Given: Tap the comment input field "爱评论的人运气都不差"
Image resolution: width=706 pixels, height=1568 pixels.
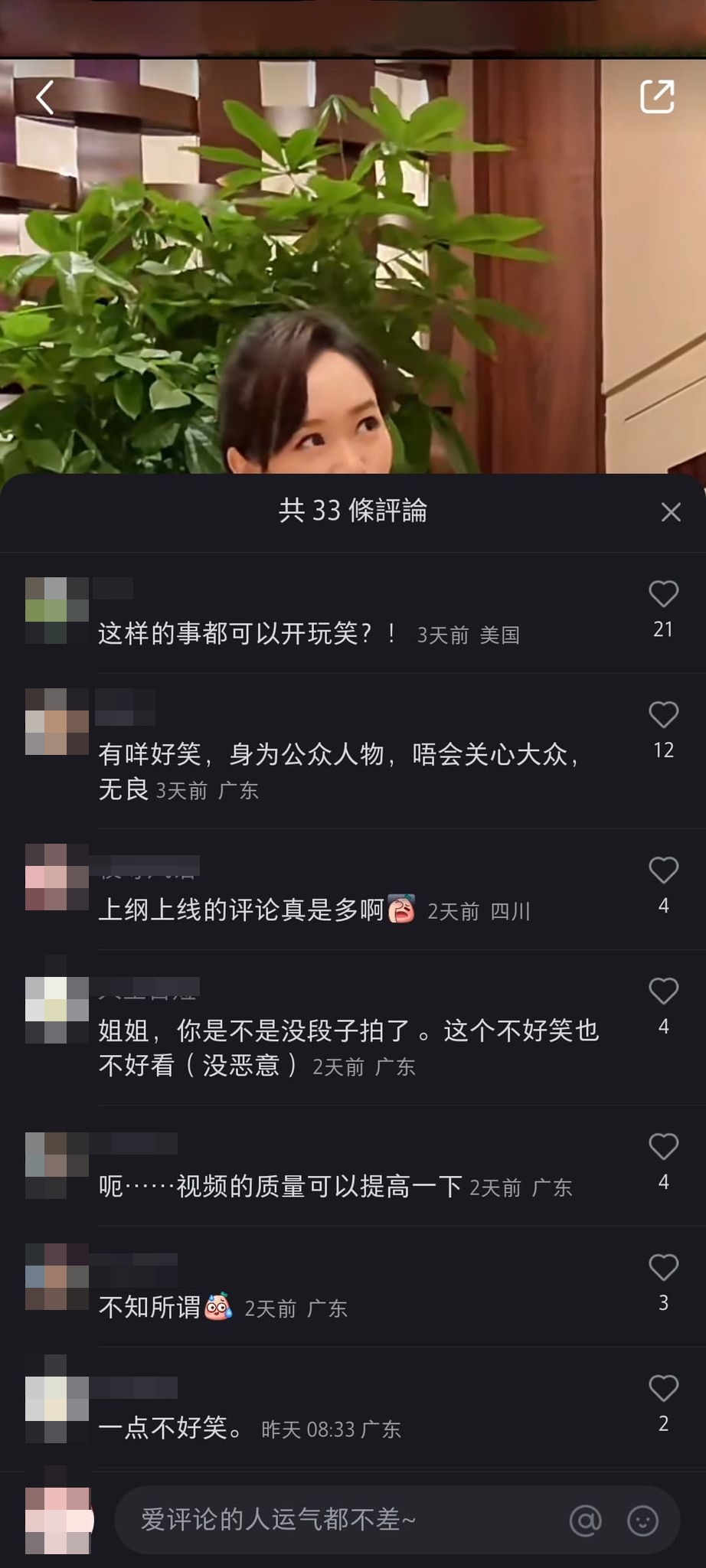Looking at the screenshot, I should [x=337, y=1520].
